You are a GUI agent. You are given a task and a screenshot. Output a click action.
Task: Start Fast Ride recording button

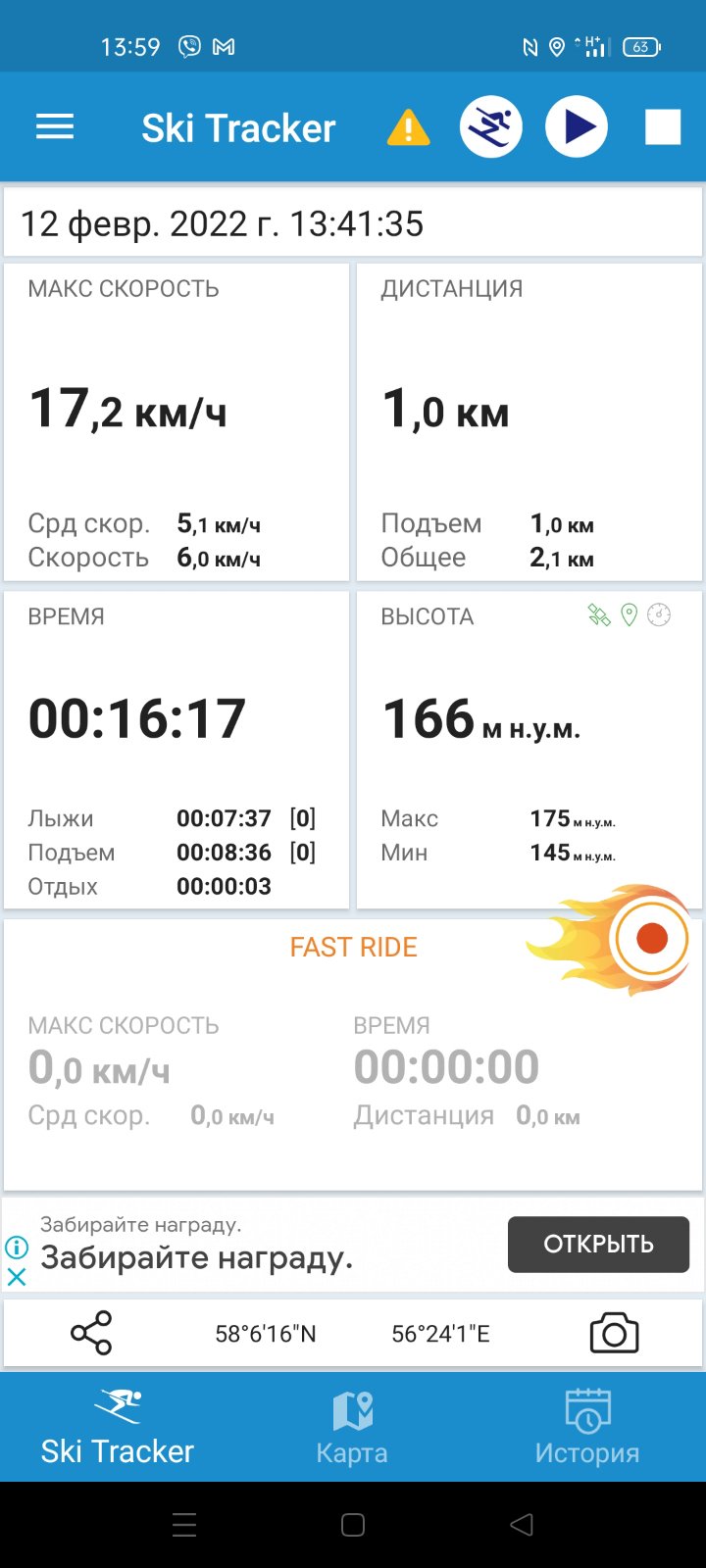(651, 939)
